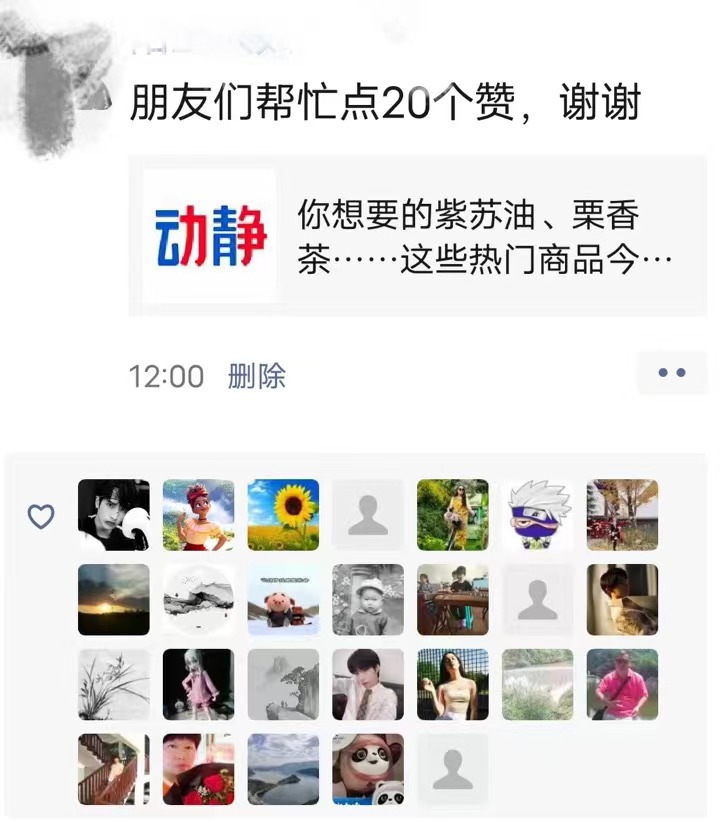Select the ink orchid painting avatar
This screenshot has width=727, height=822.
pos(114,685)
